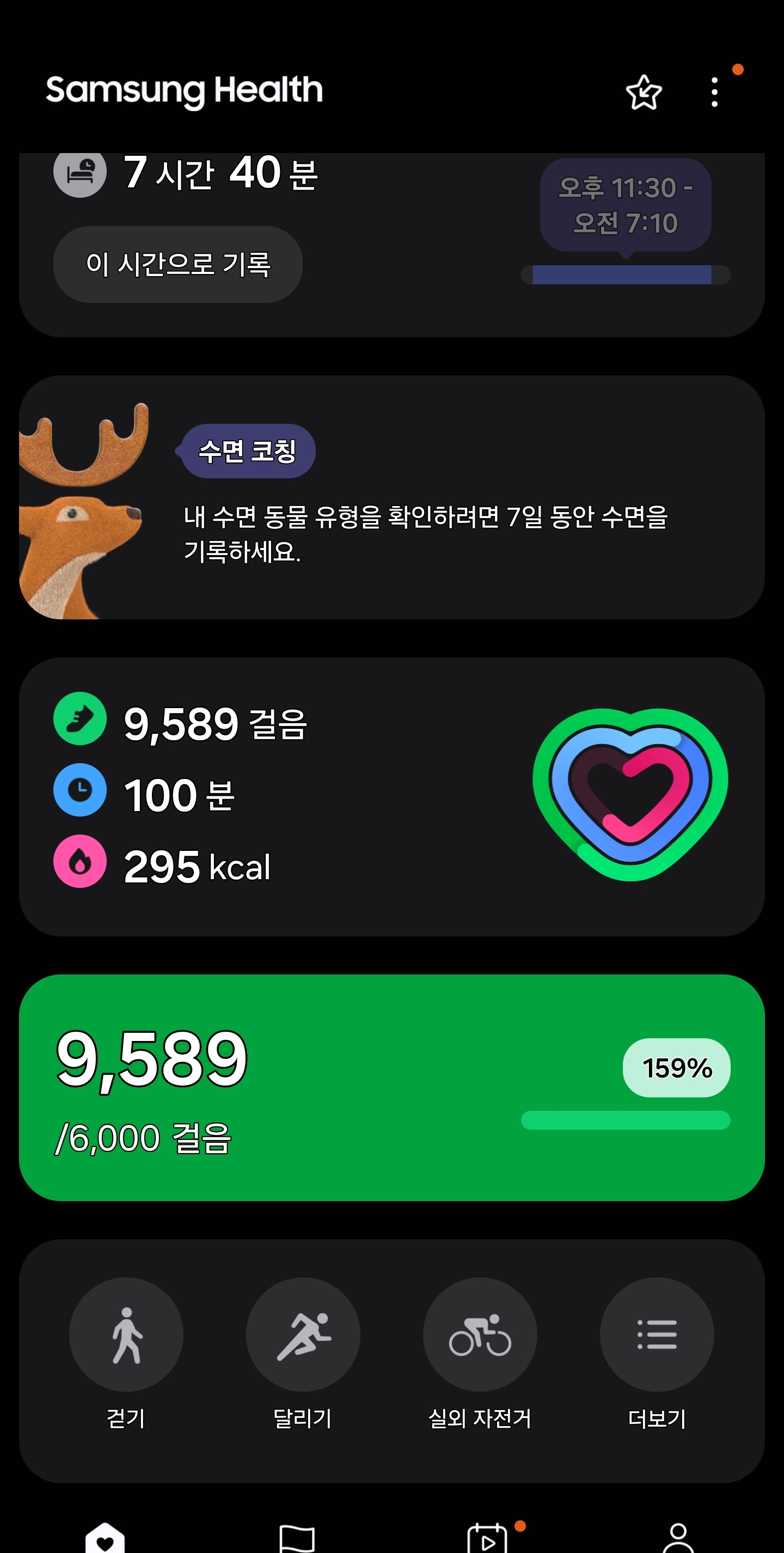Switch to the calendar video tab

[x=487, y=1538]
